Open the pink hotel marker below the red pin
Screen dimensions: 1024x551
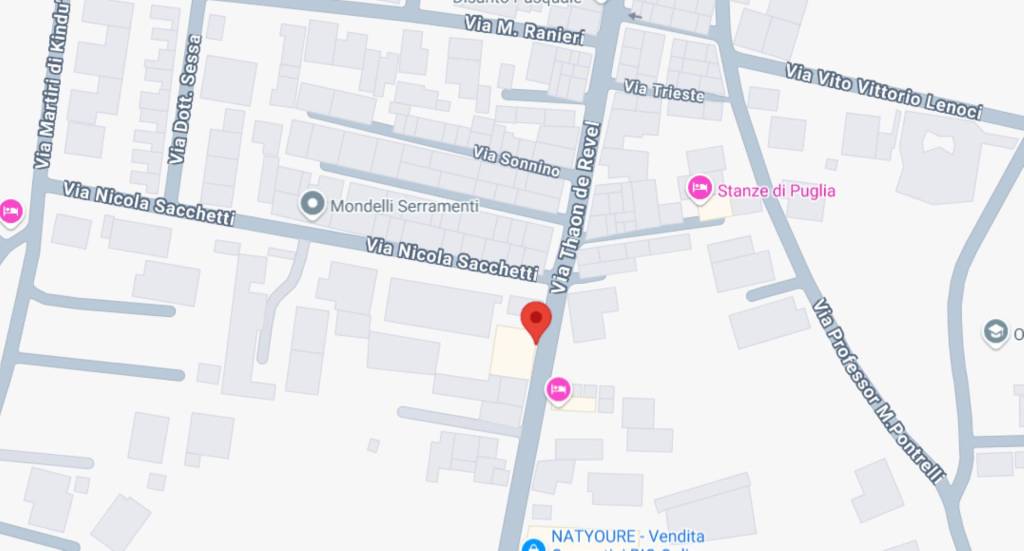(x=558, y=388)
